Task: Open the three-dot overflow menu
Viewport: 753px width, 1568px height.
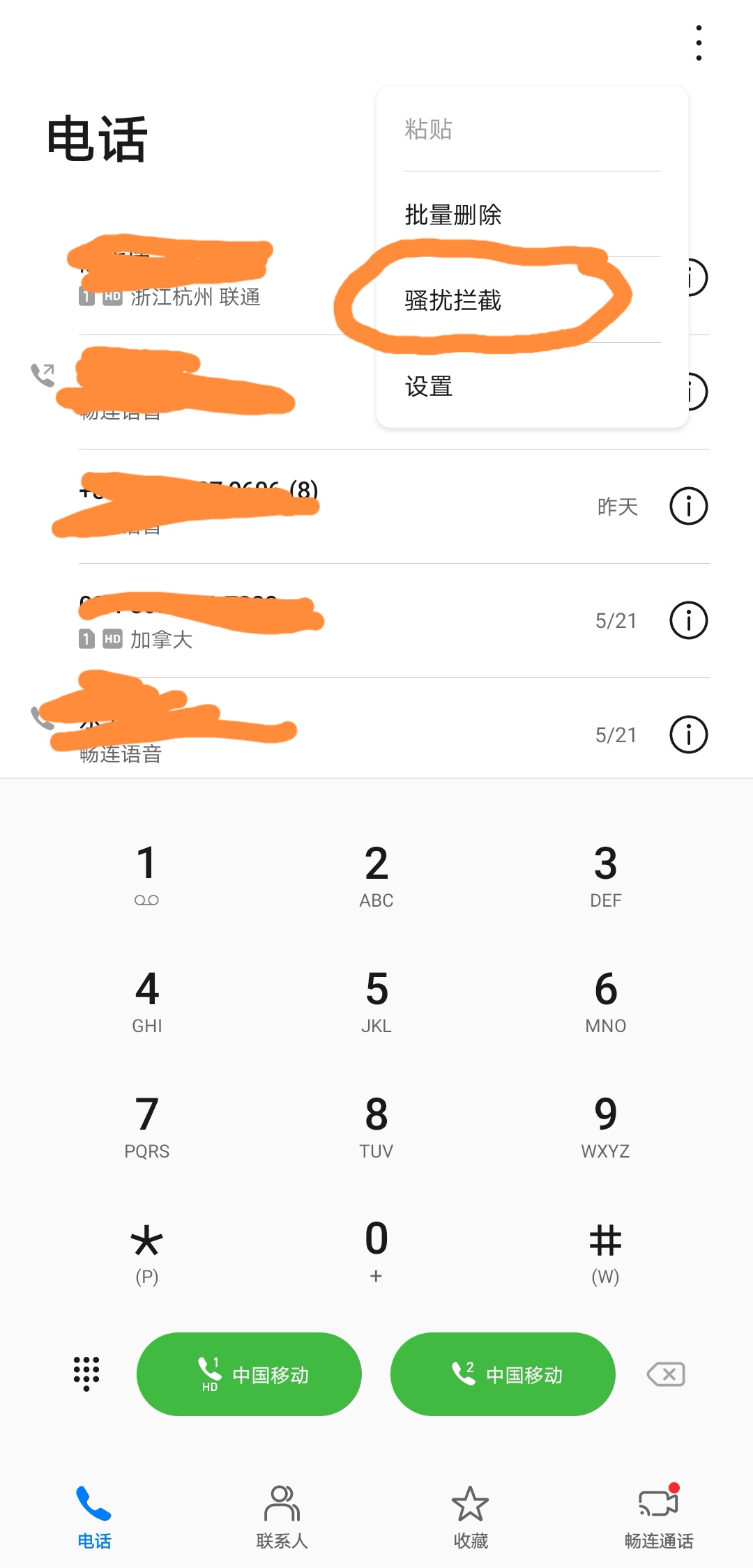Action: pyautogui.click(x=699, y=42)
